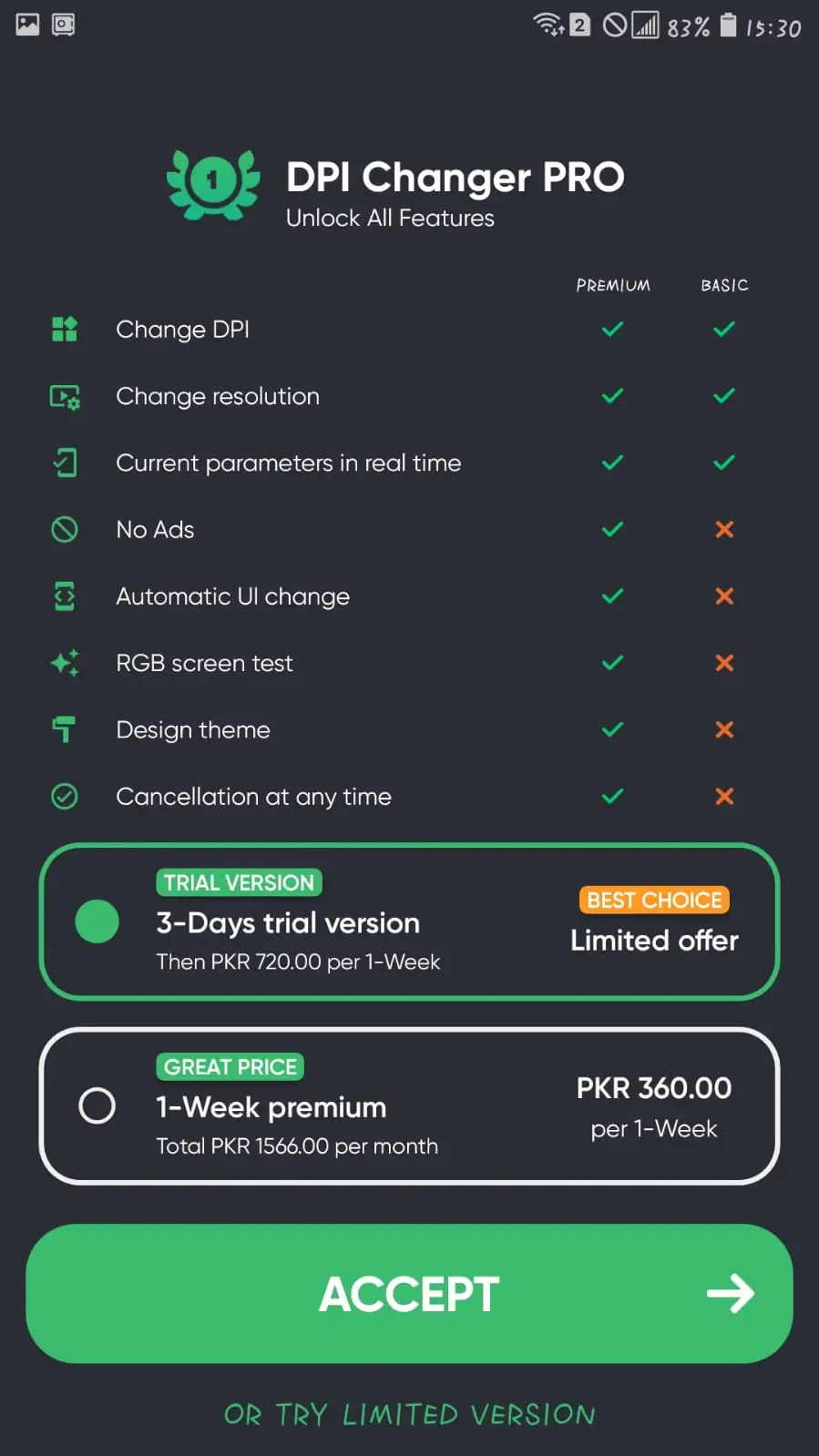Viewport: 819px width, 1456px height.
Task: Click the RGB screen test sparkle icon
Action: click(64, 663)
